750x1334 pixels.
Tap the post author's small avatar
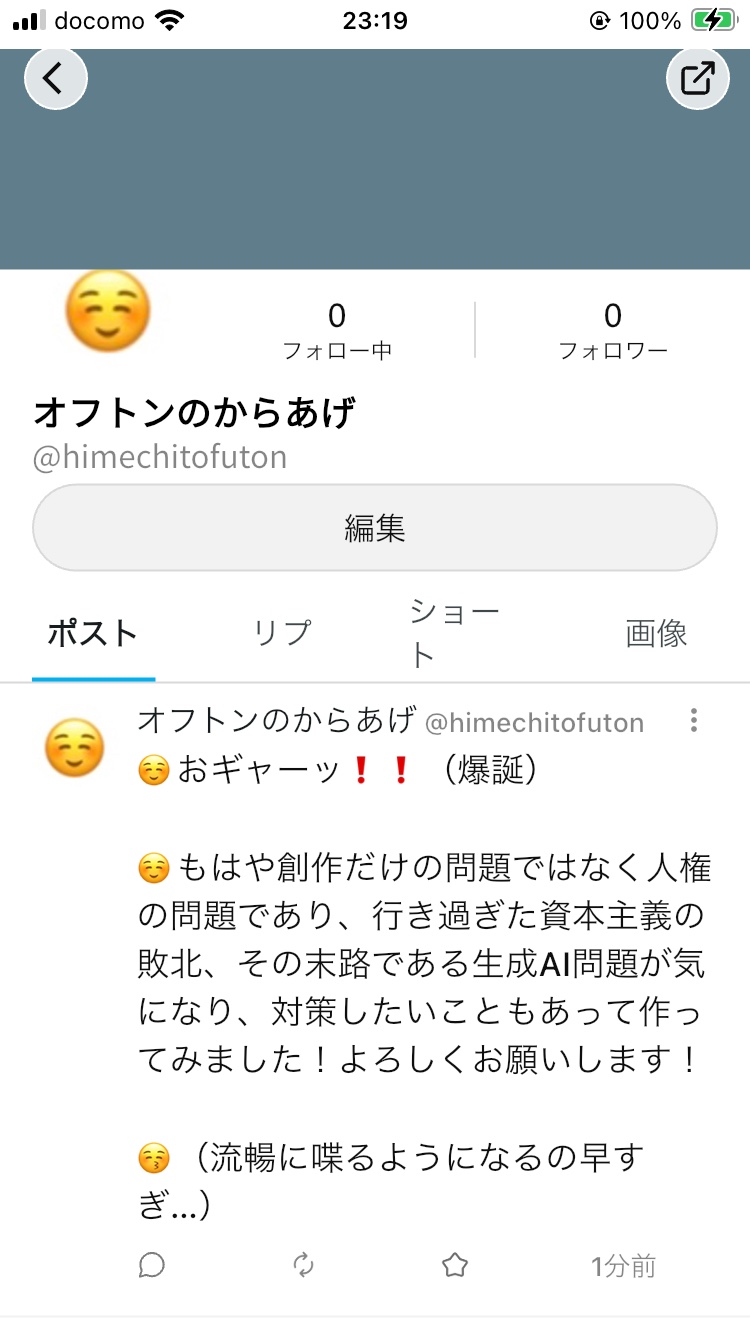(x=74, y=748)
